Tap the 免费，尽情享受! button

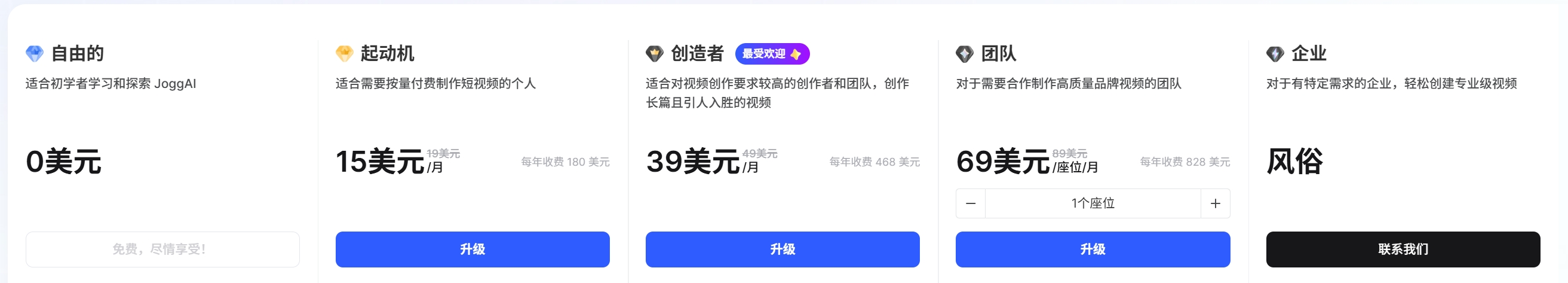coord(162,249)
